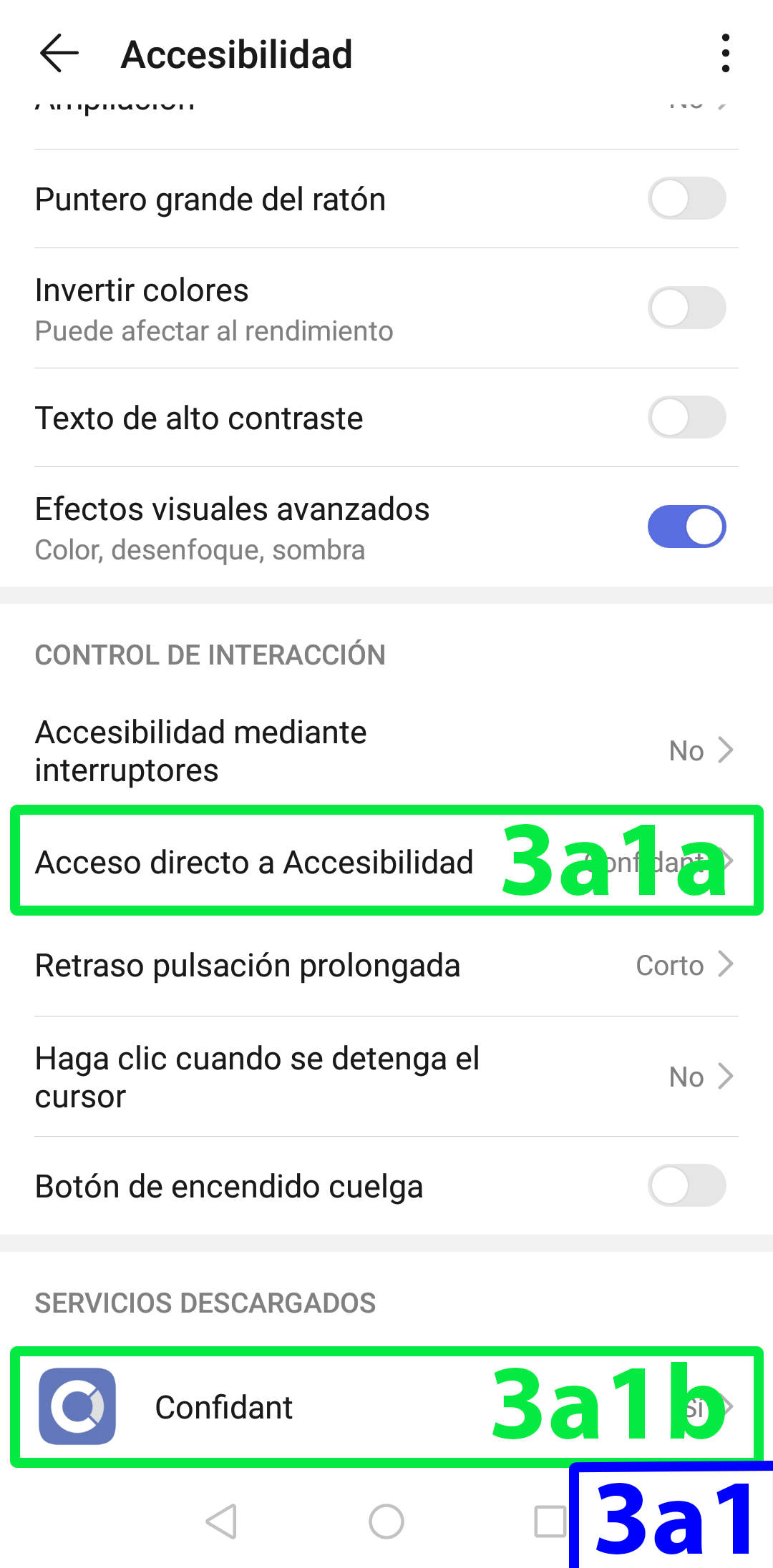Enable Puntero grande del ratón

(686, 199)
